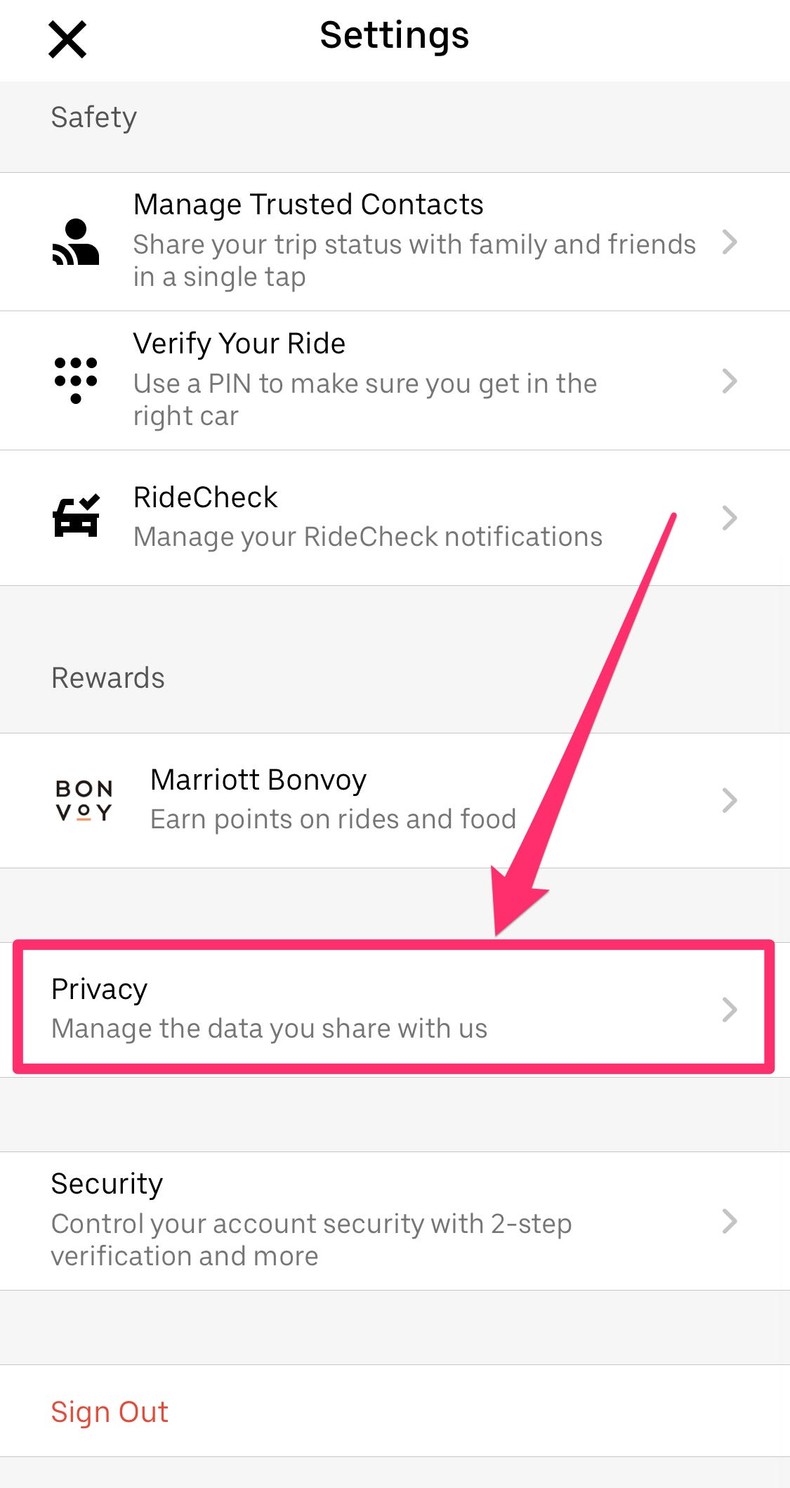Expand the Manage Trusted Contacts chevron

(729, 241)
